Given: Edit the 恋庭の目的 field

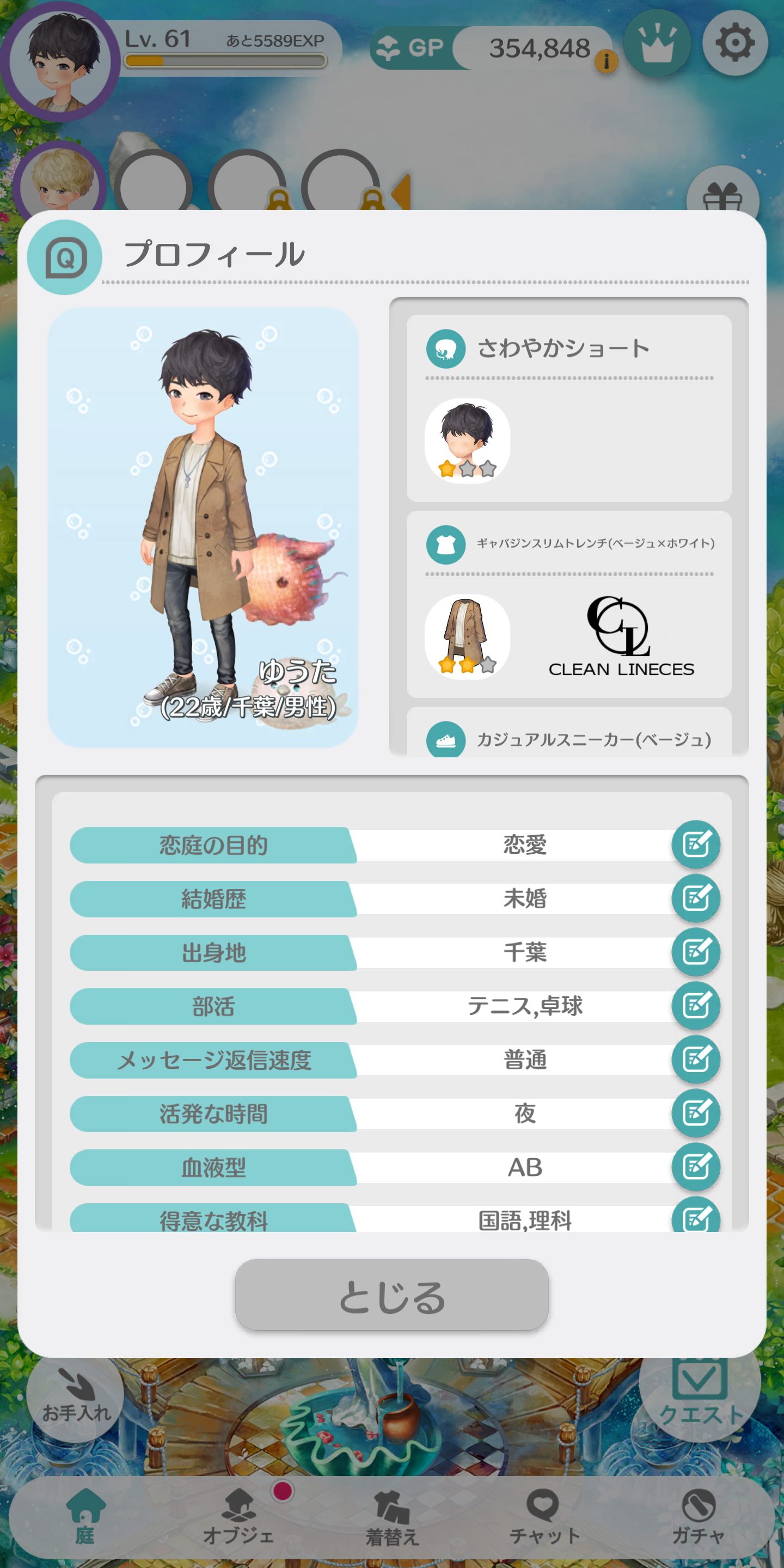Looking at the screenshot, I should pyautogui.click(x=696, y=844).
